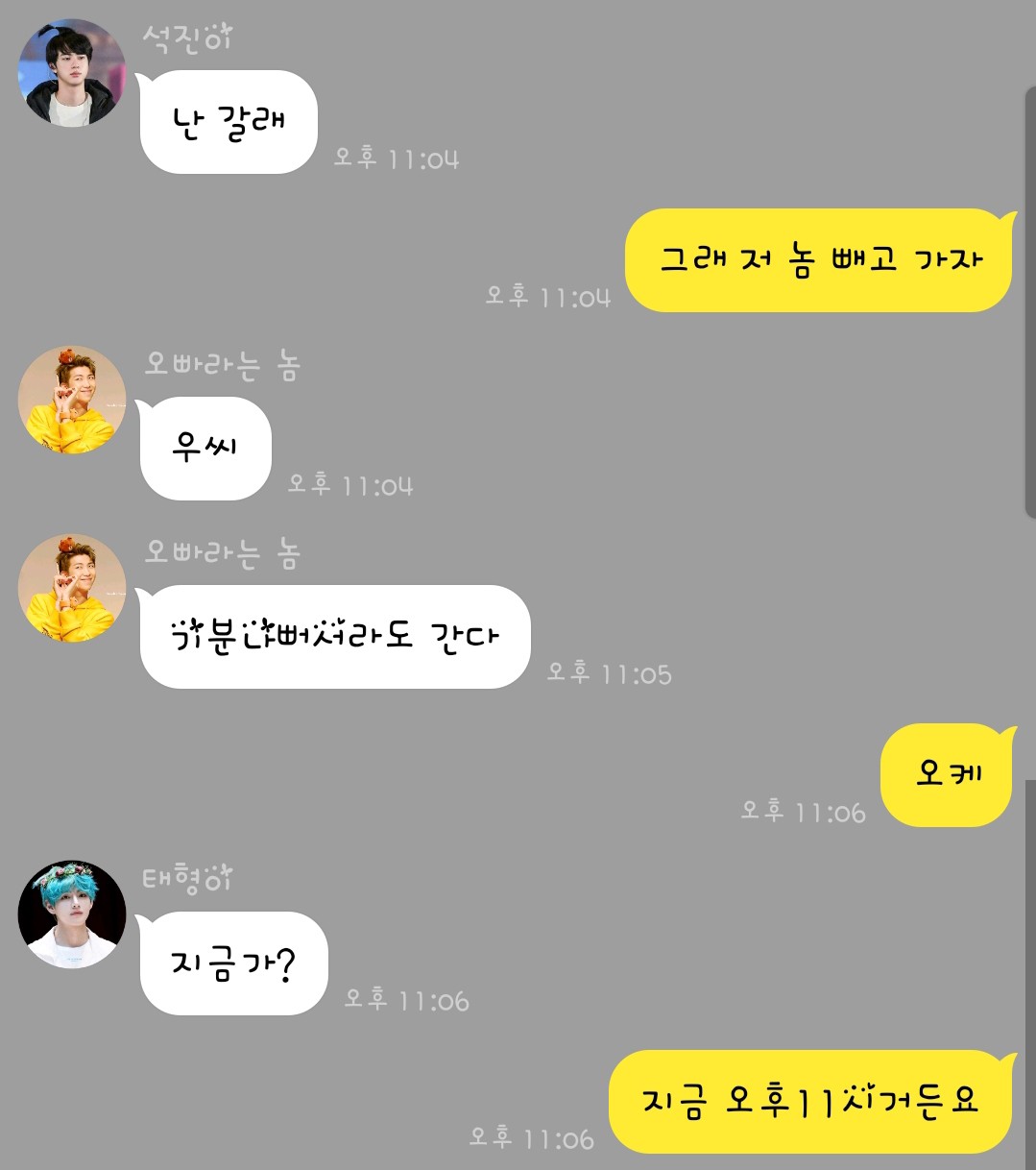This screenshot has width=1036, height=1170.
Task: Open 석진이's profile picture
Action: 72,73
